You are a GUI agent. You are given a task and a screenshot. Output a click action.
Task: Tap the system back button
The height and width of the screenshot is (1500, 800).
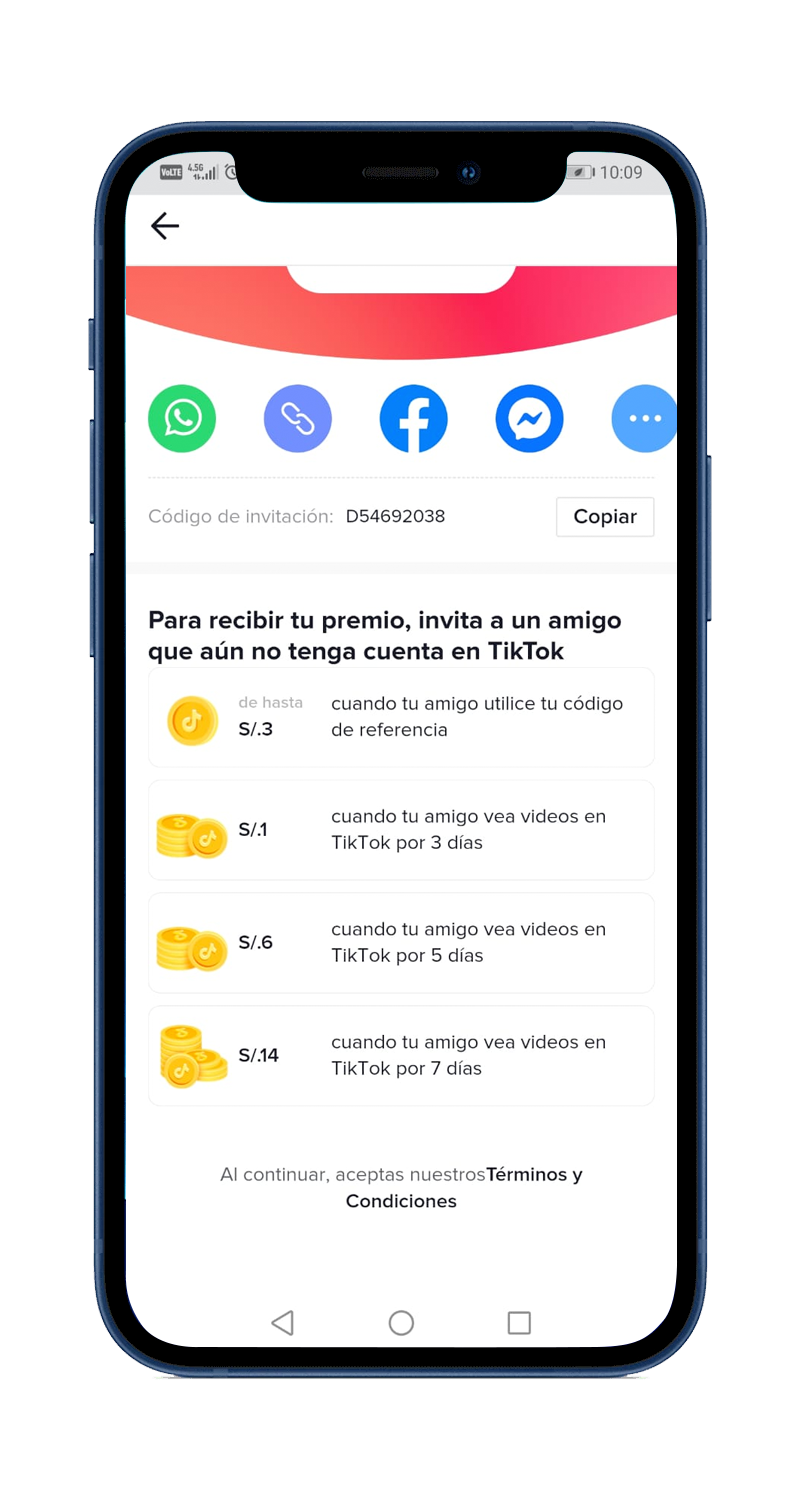282,1323
